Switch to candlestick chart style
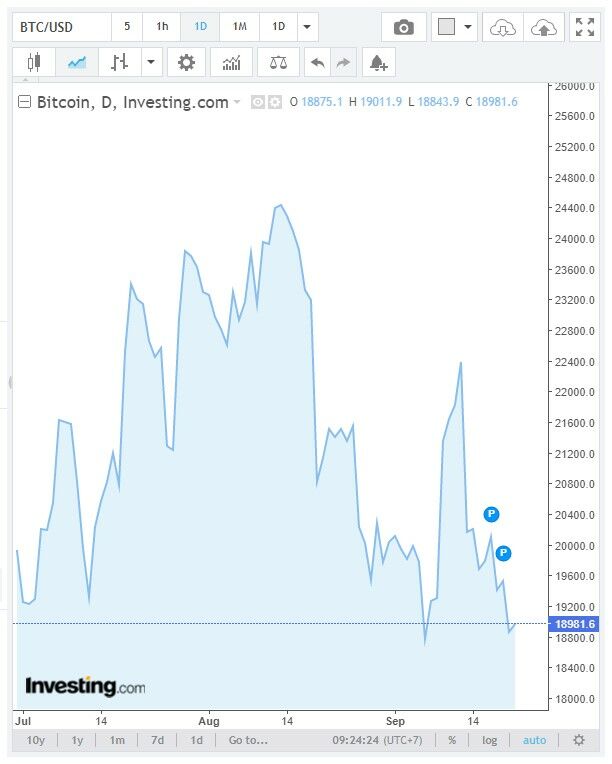The width and height of the screenshot is (612, 764). [x=35, y=62]
